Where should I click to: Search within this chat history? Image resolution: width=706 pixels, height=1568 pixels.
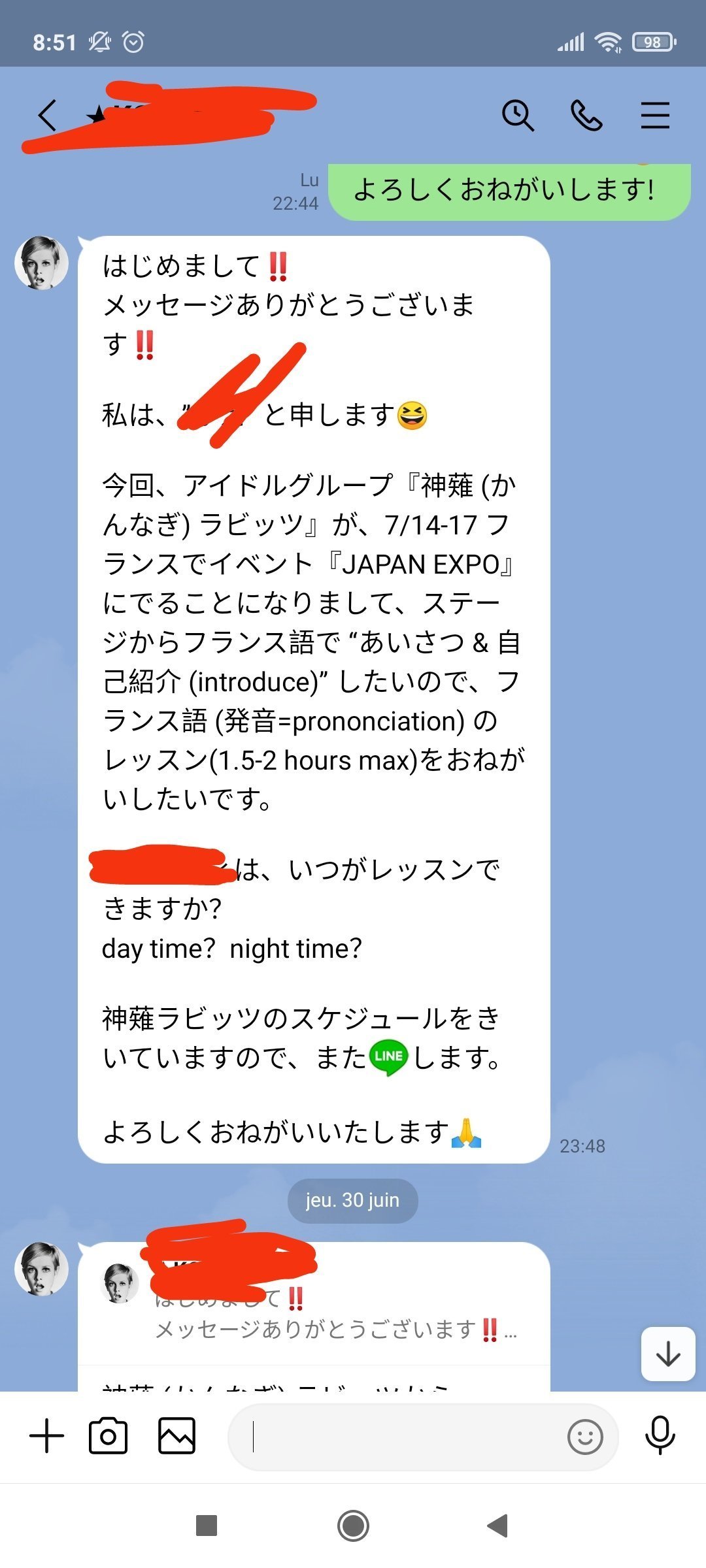pyautogui.click(x=518, y=116)
